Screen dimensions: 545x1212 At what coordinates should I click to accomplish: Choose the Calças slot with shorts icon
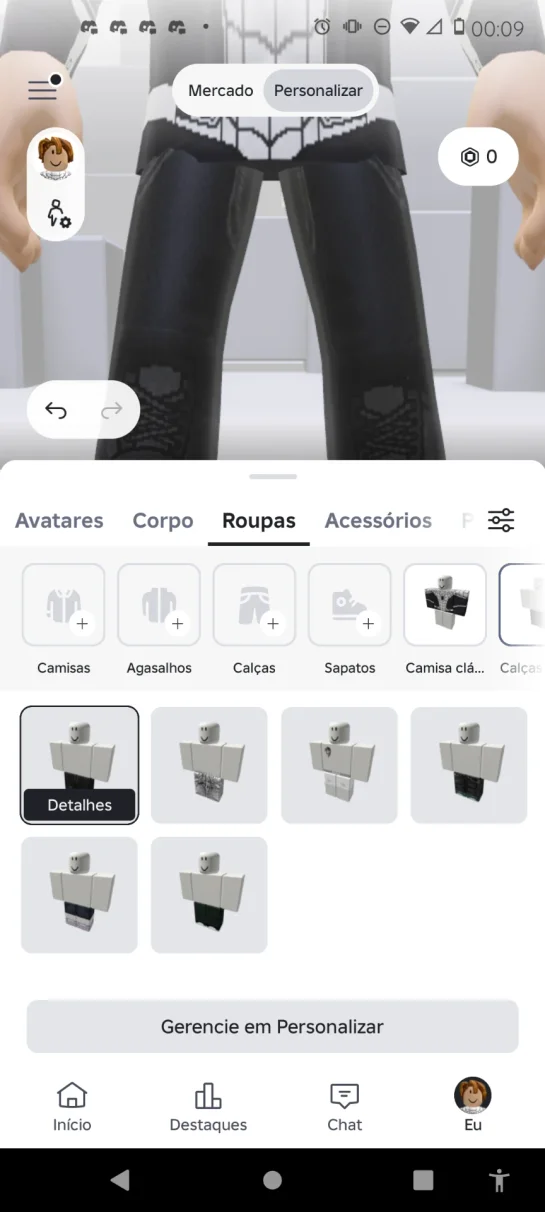254,605
